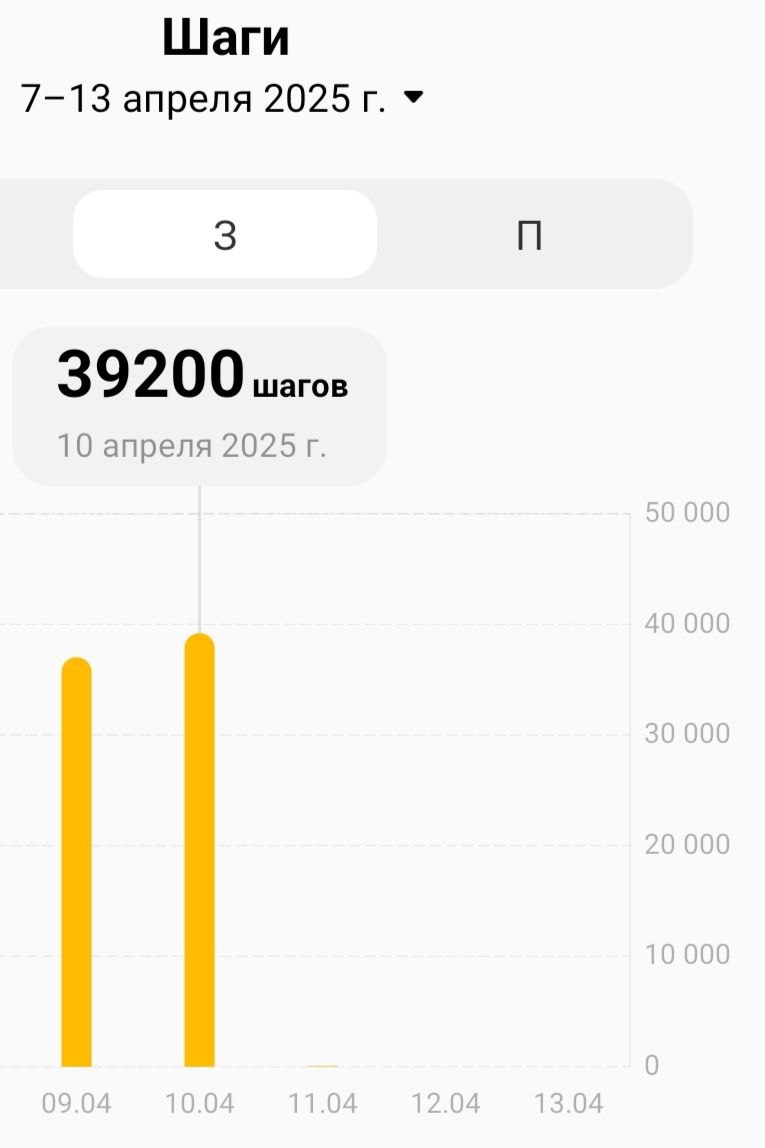Open the date range dropdown 7–13 апреля
The image size is (765, 1148).
point(222,100)
